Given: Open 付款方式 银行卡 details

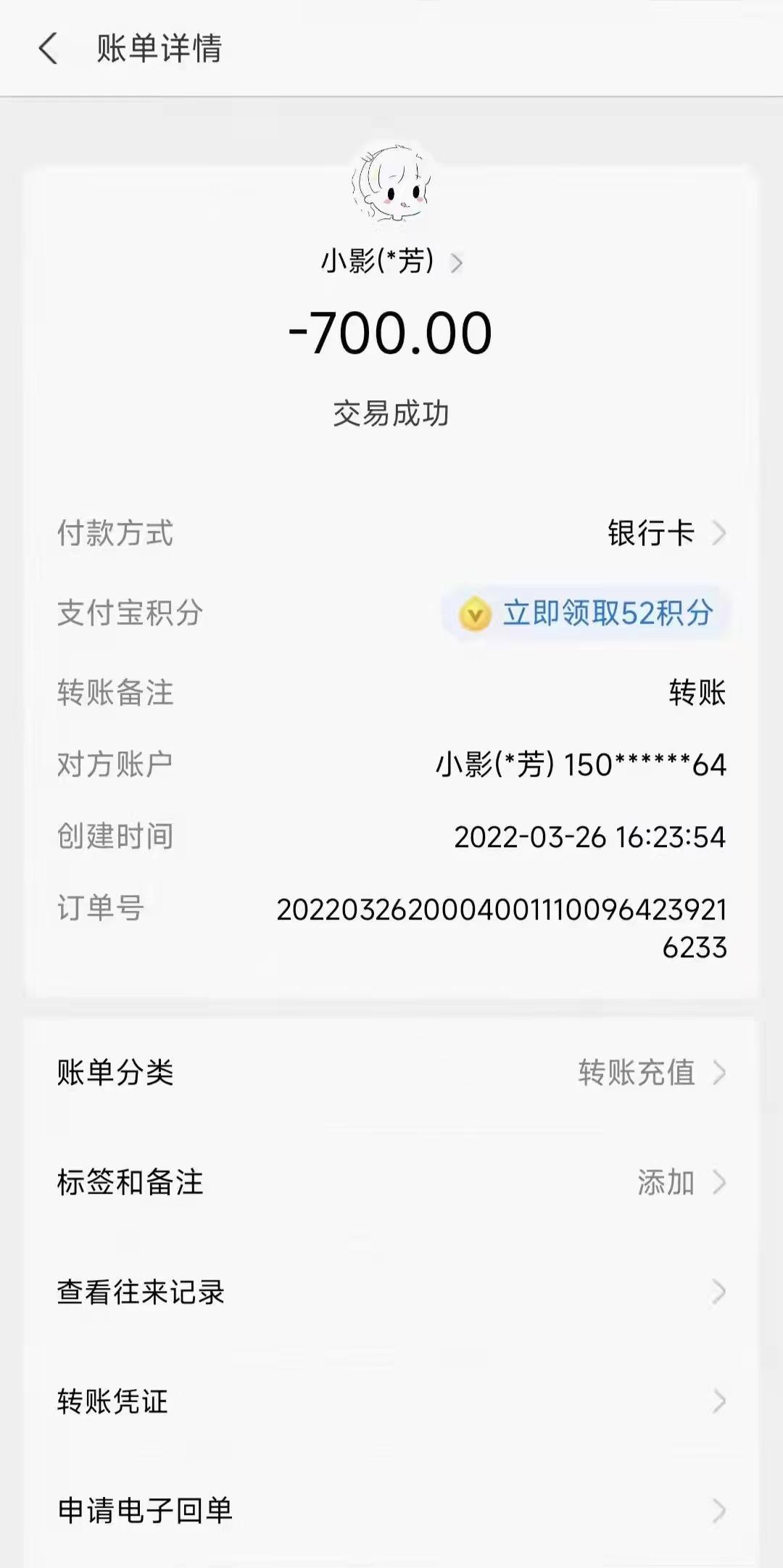Looking at the screenshot, I should (x=666, y=534).
